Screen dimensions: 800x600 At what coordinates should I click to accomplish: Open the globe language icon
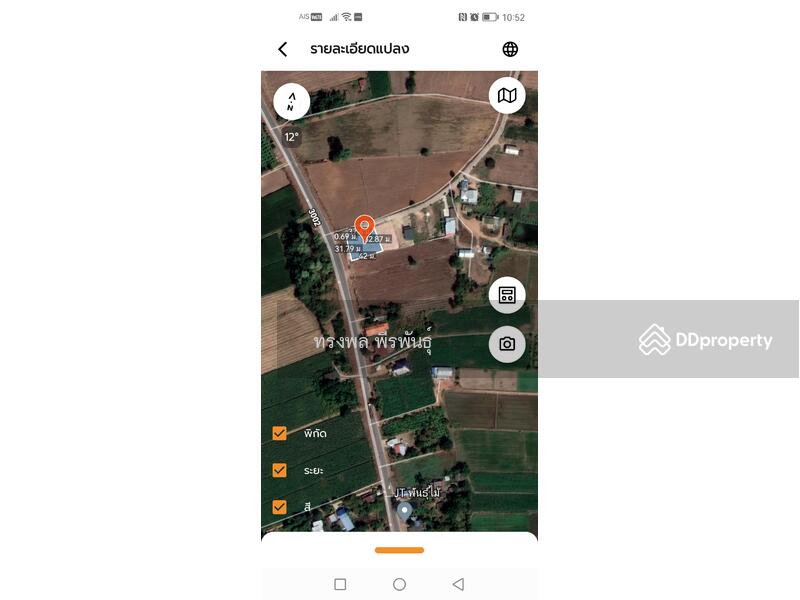pos(510,49)
